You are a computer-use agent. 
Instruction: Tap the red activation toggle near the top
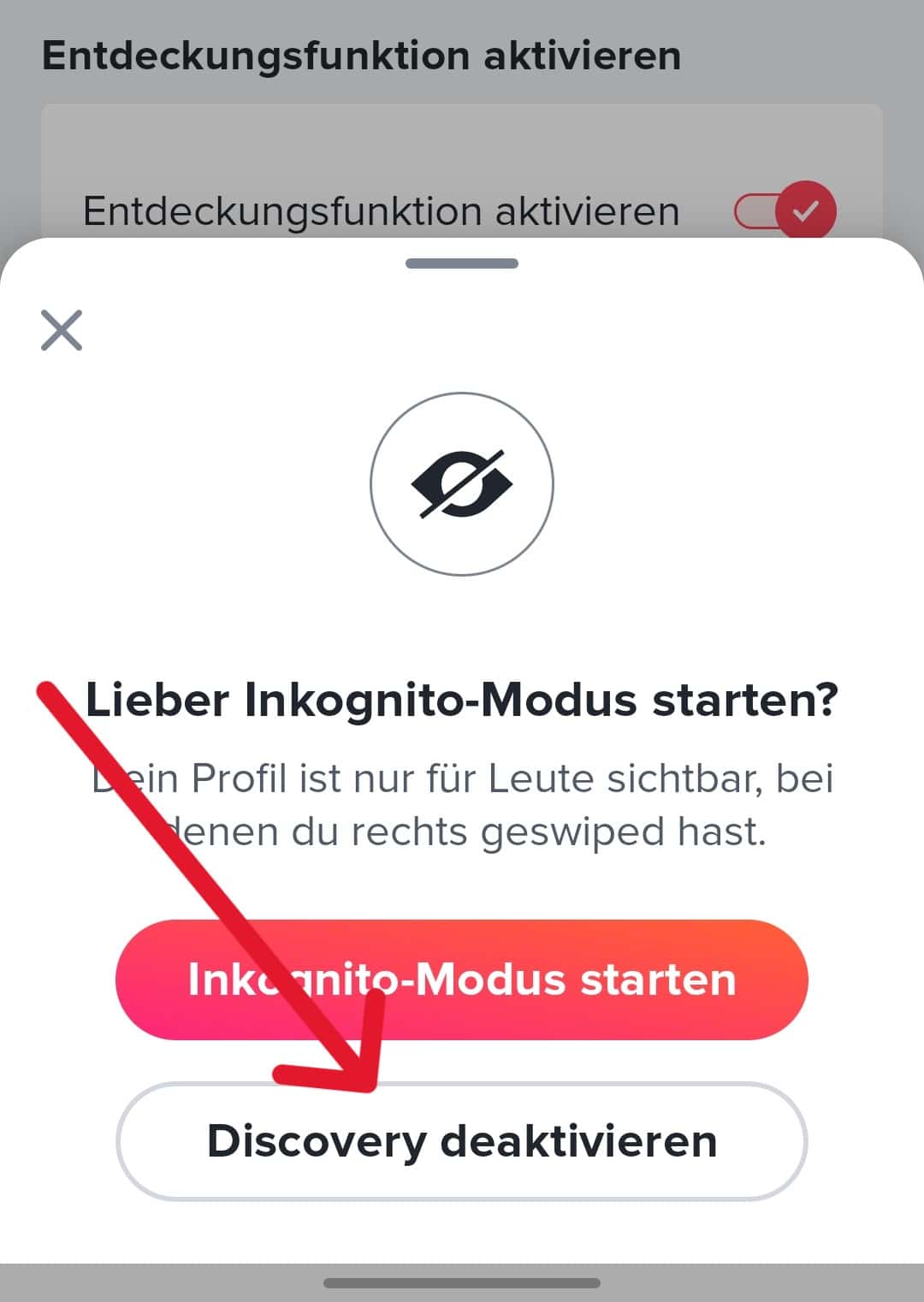click(x=783, y=209)
